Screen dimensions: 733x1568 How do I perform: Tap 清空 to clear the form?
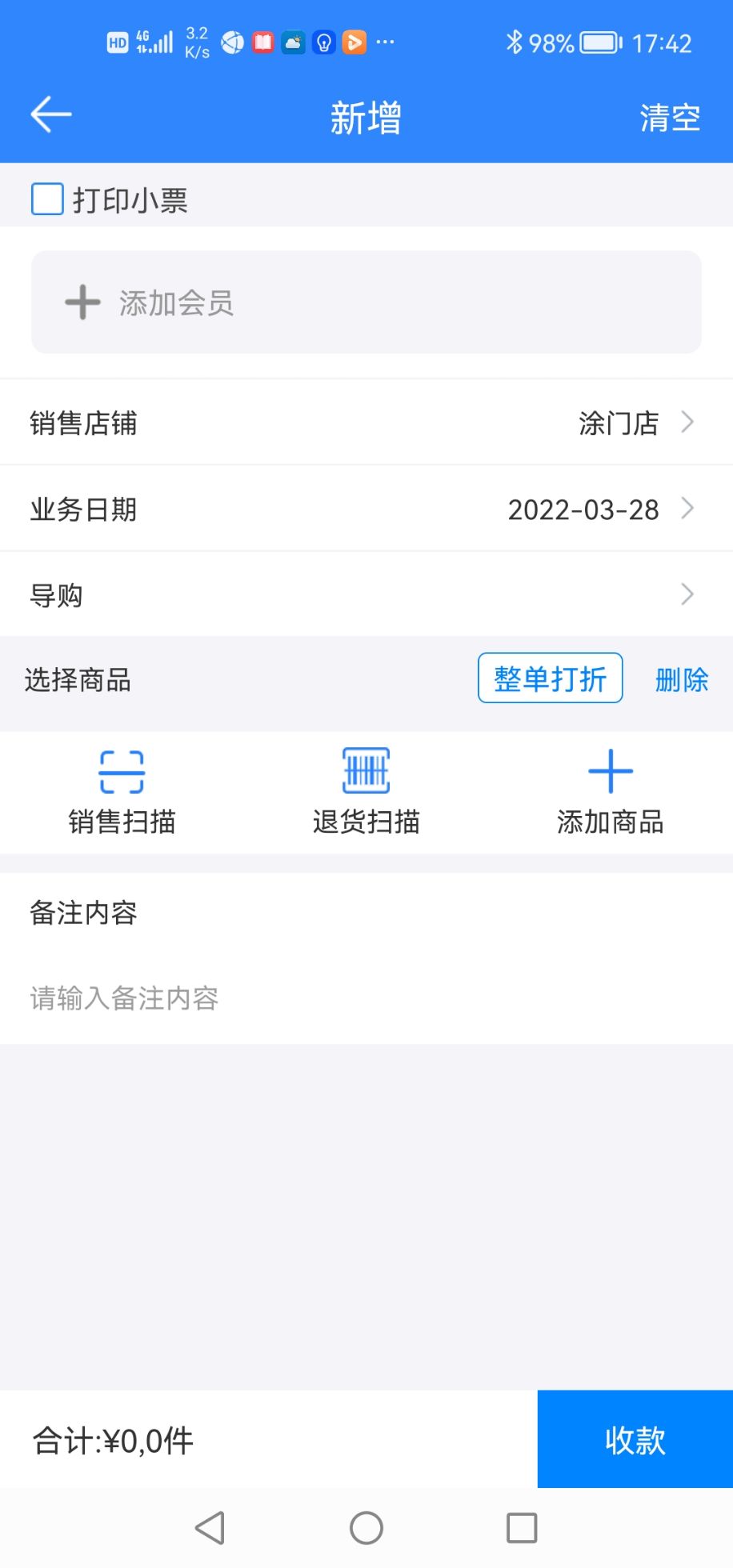[669, 118]
